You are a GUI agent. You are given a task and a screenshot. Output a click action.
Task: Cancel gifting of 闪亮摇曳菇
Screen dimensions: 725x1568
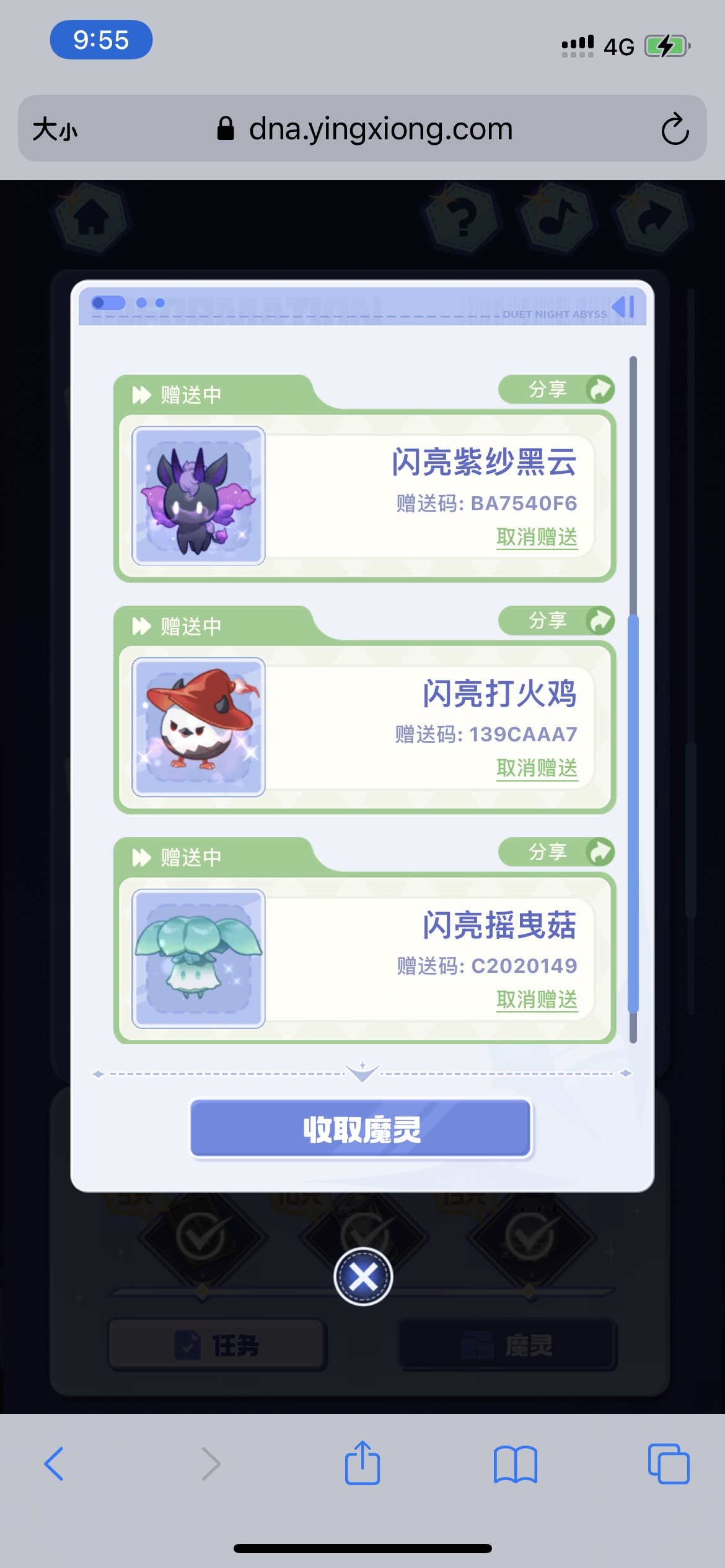click(x=537, y=1000)
